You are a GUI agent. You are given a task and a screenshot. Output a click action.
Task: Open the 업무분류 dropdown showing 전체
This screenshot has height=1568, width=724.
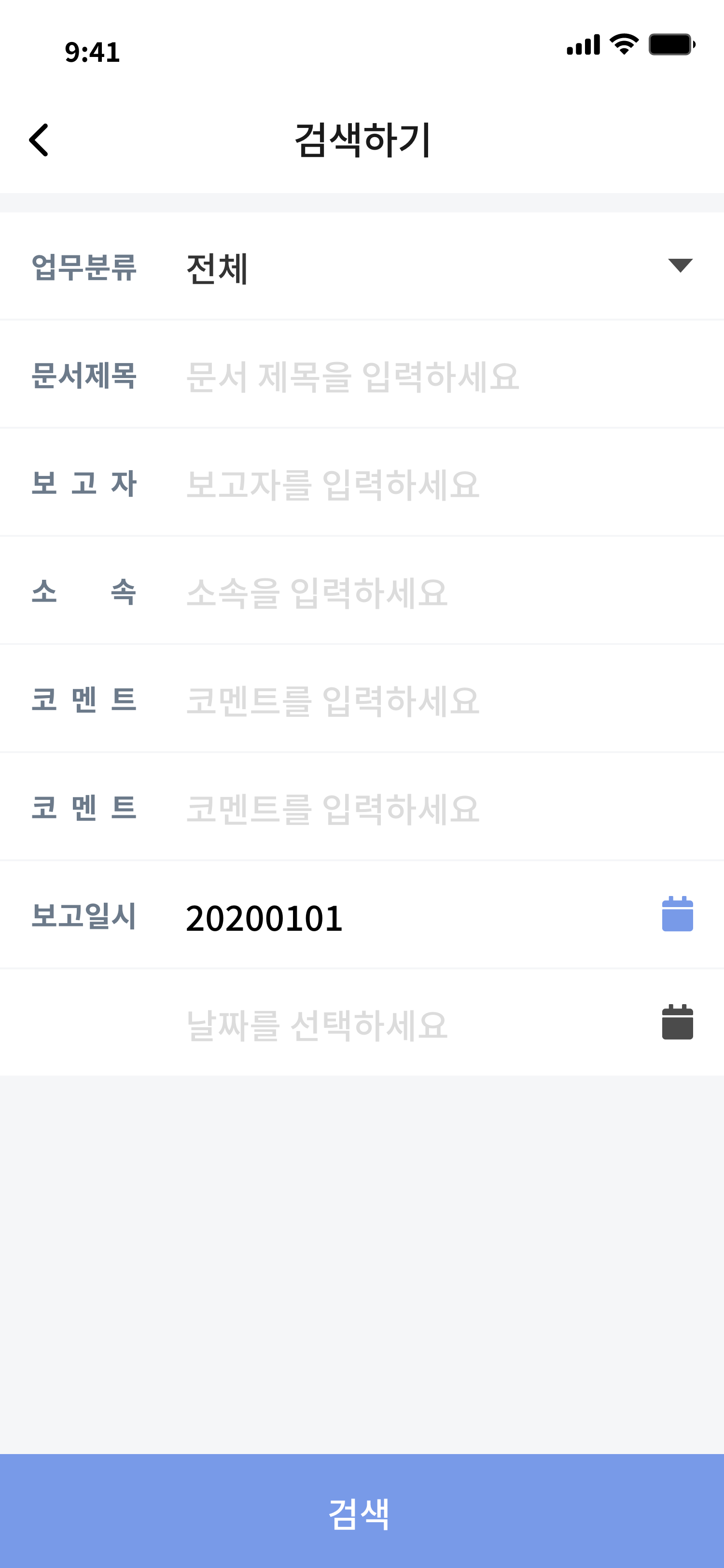[x=439, y=266]
